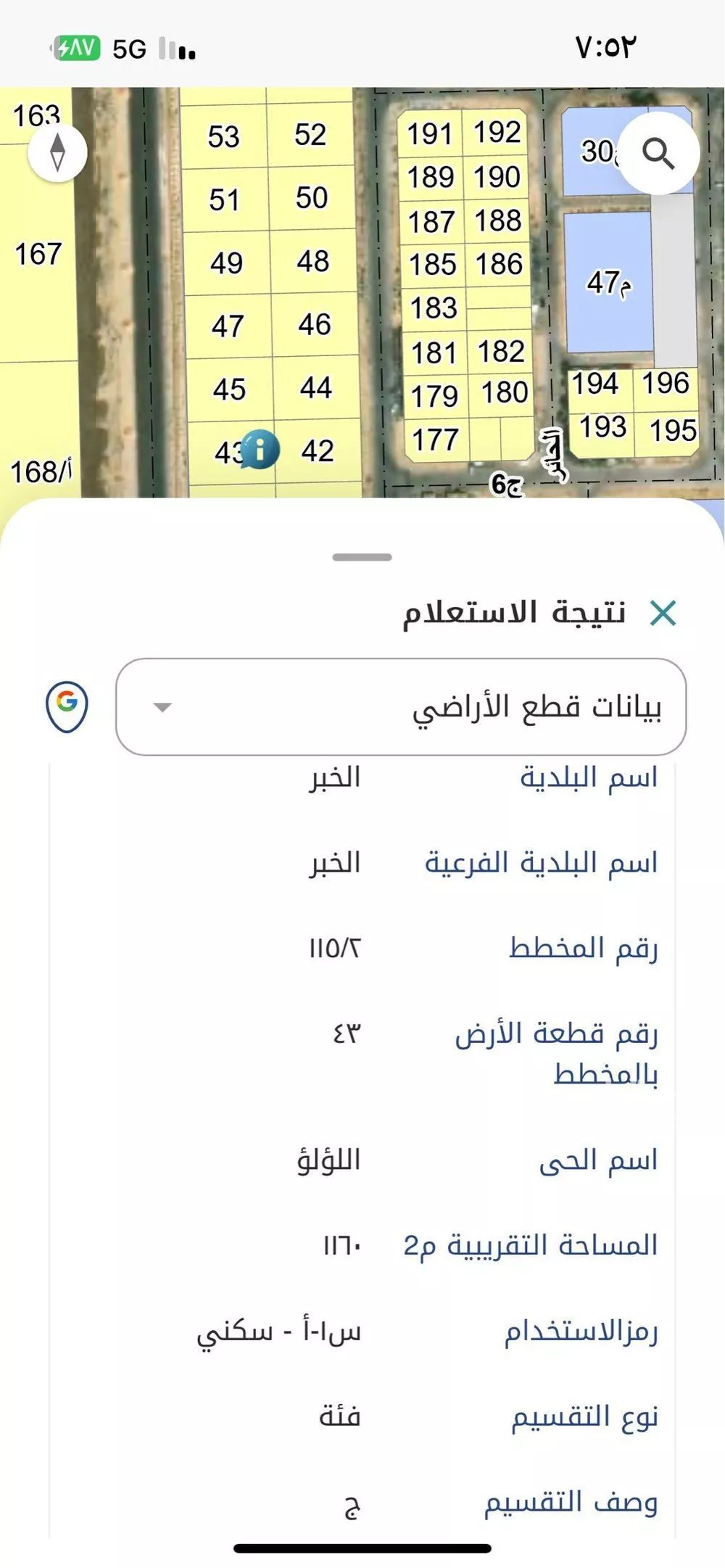The image size is (725, 1568).
Task: Tap the compass orientation button
Action: tap(58, 152)
